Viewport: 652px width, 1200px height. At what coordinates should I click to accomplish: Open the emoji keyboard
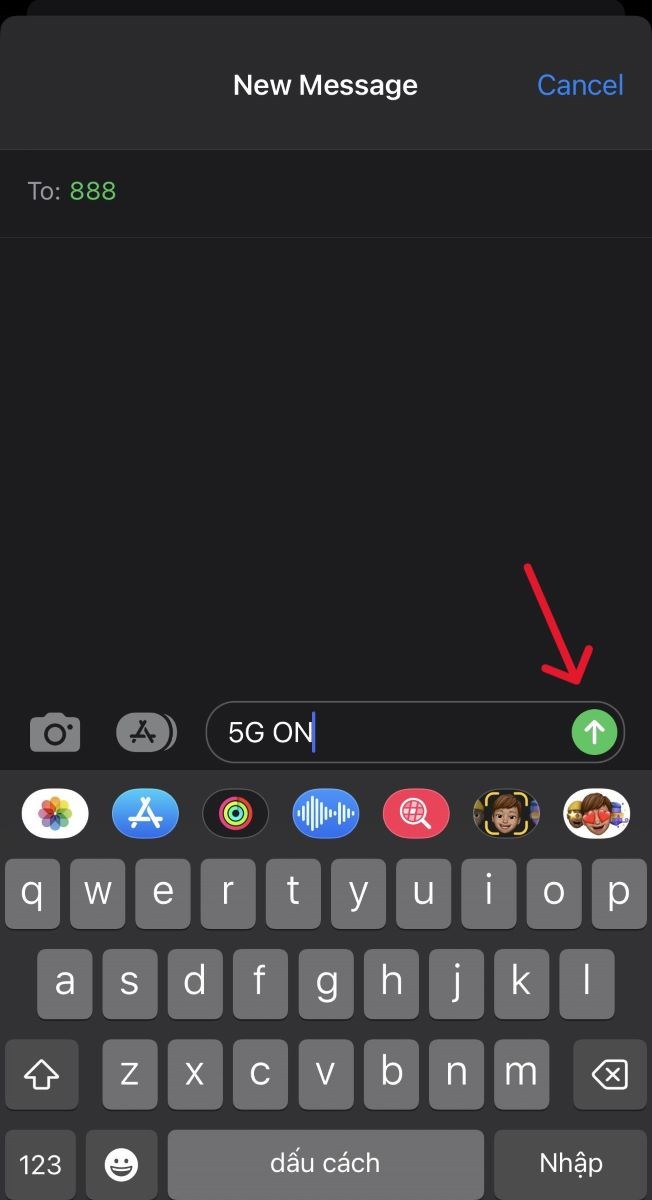(x=122, y=1164)
